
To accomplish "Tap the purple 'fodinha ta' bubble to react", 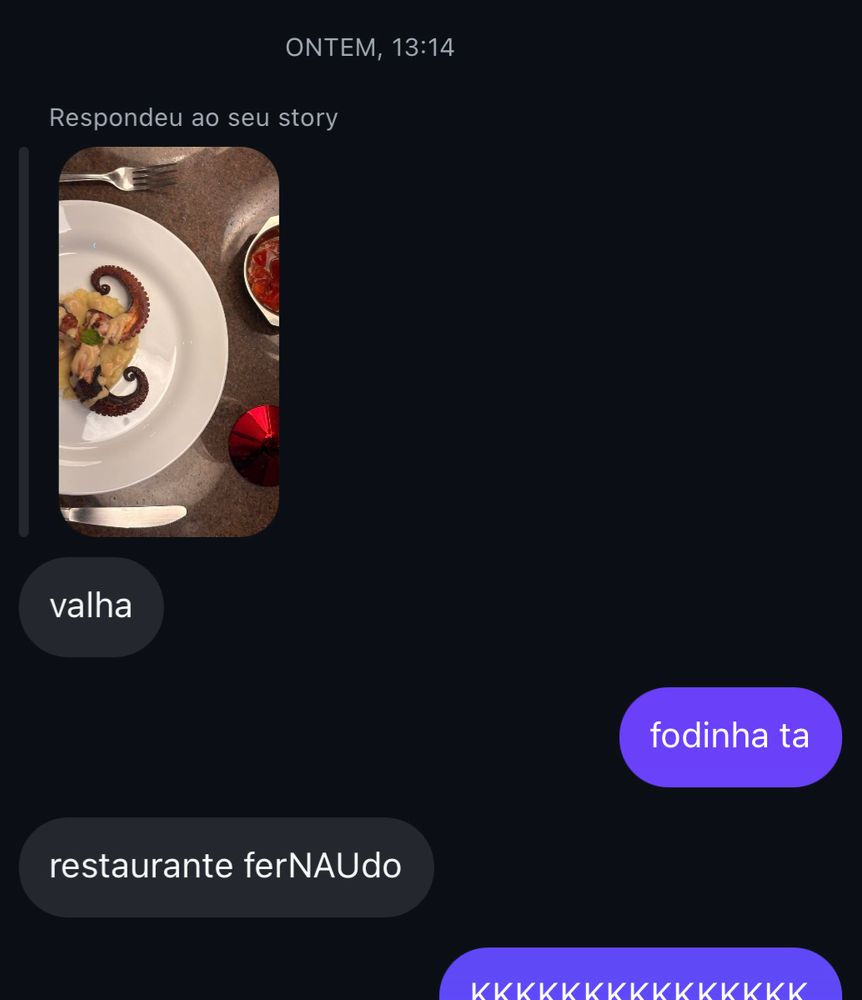I will (730, 736).
